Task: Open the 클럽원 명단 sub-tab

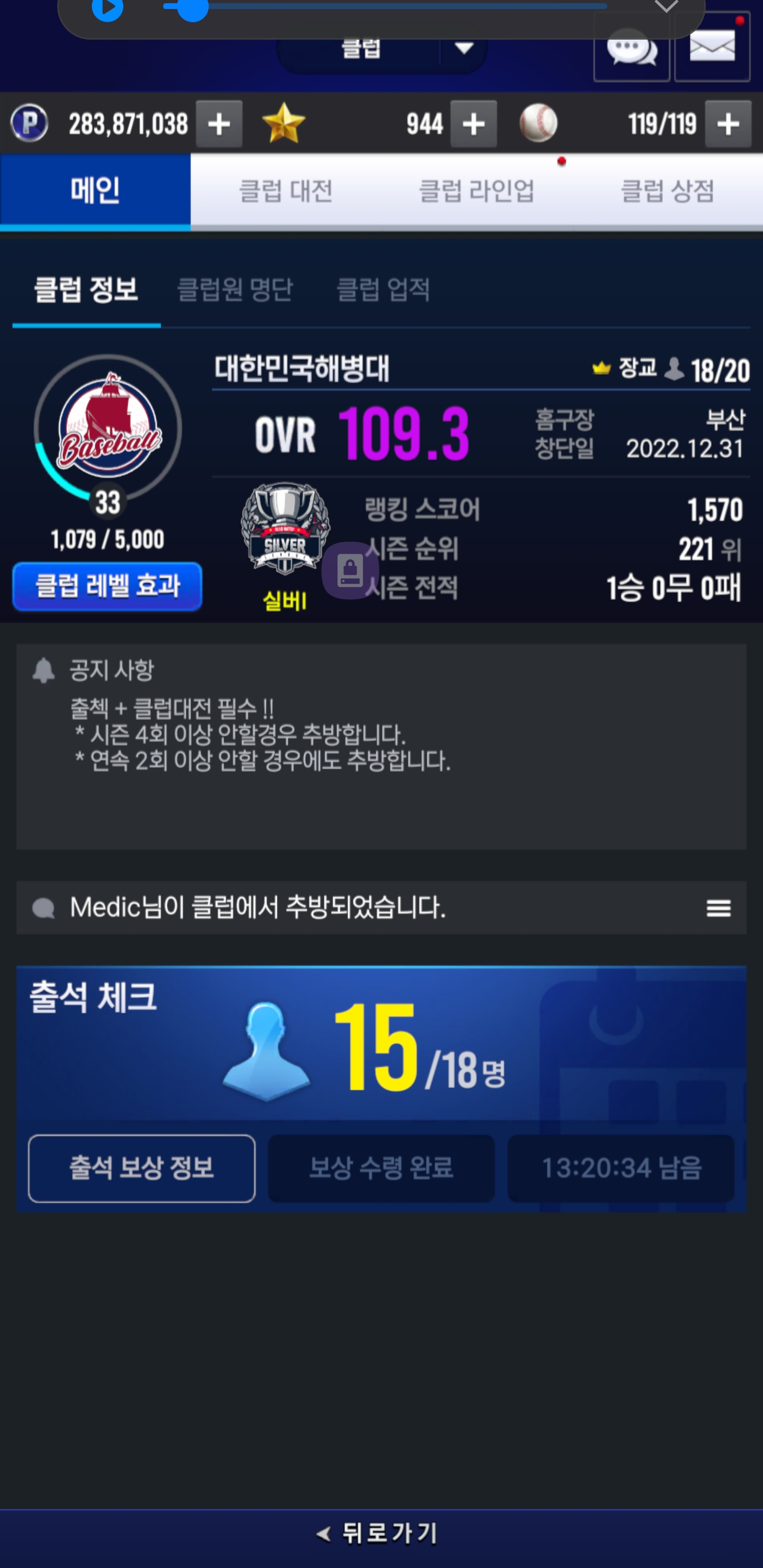Action: coord(235,289)
